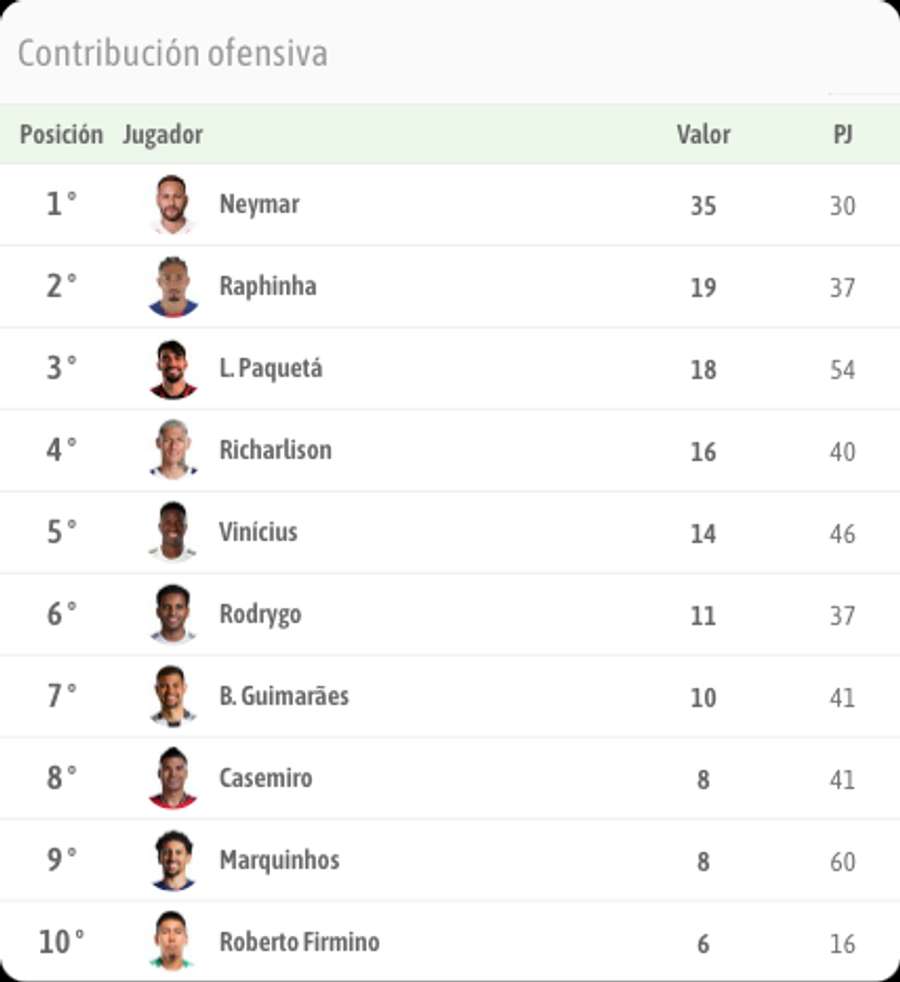900x982 pixels.
Task: Click Raphinha's Valor of 19
Action: (x=703, y=286)
